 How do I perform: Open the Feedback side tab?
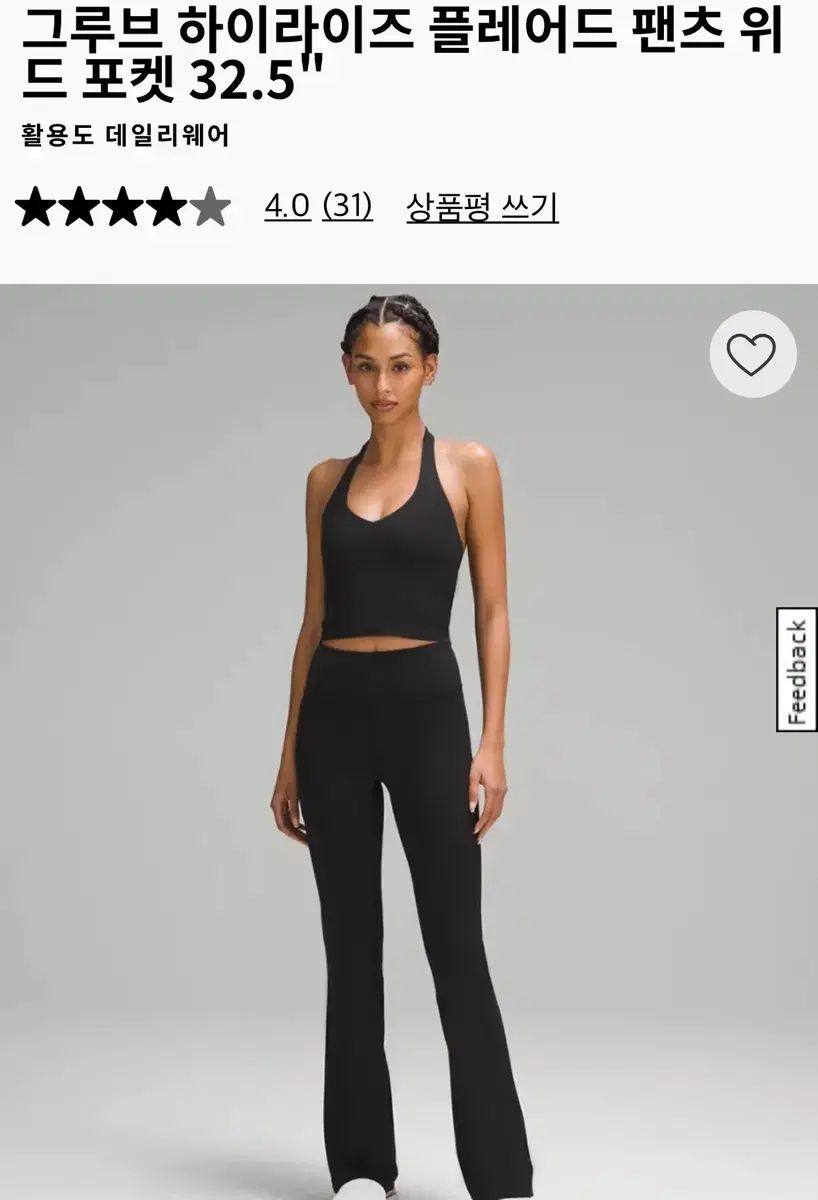coord(796,670)
